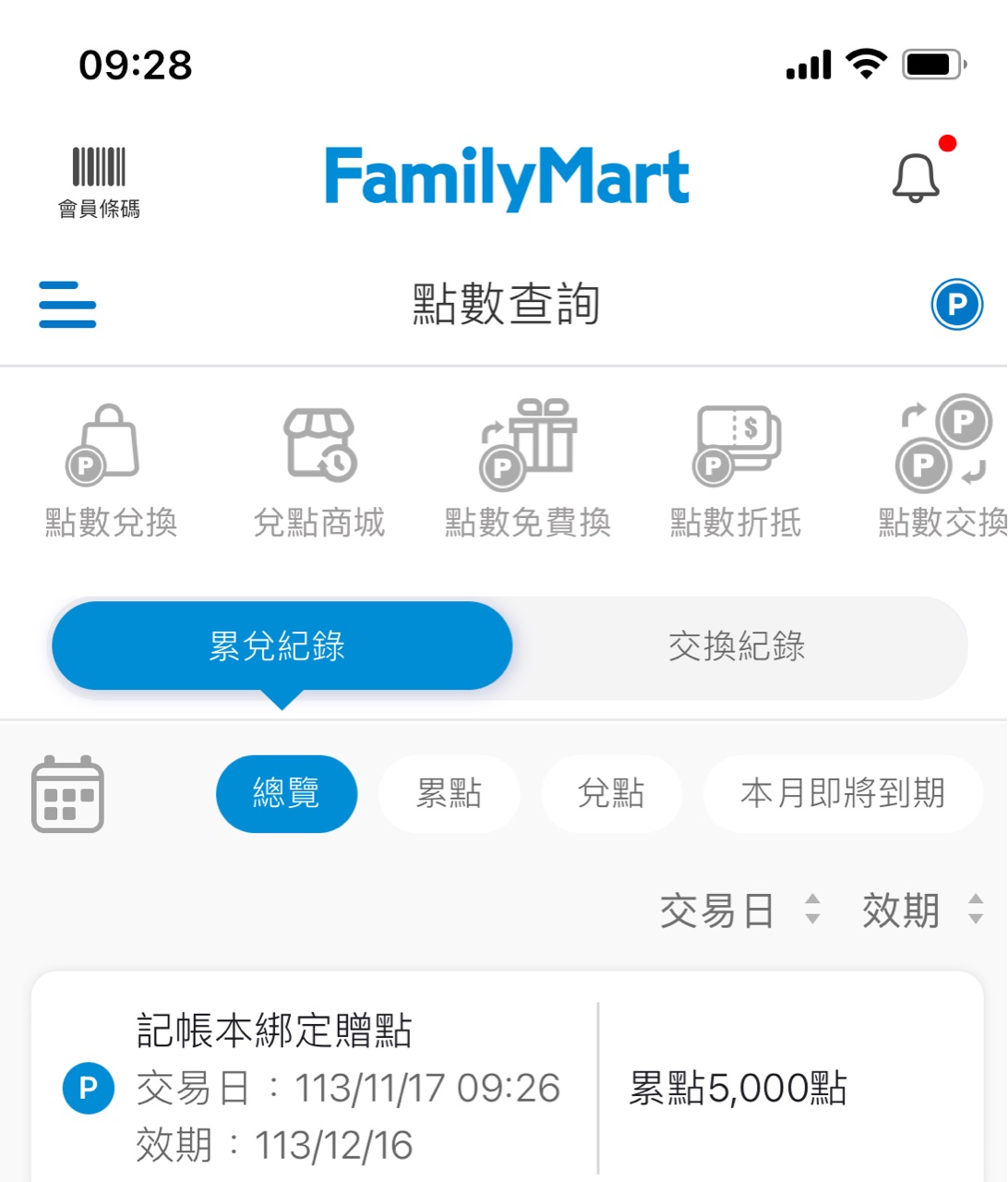Sort records by 交易日
Viewport: 1008px width, 1182px height.
pyautogui.click(x=738, y=911)
